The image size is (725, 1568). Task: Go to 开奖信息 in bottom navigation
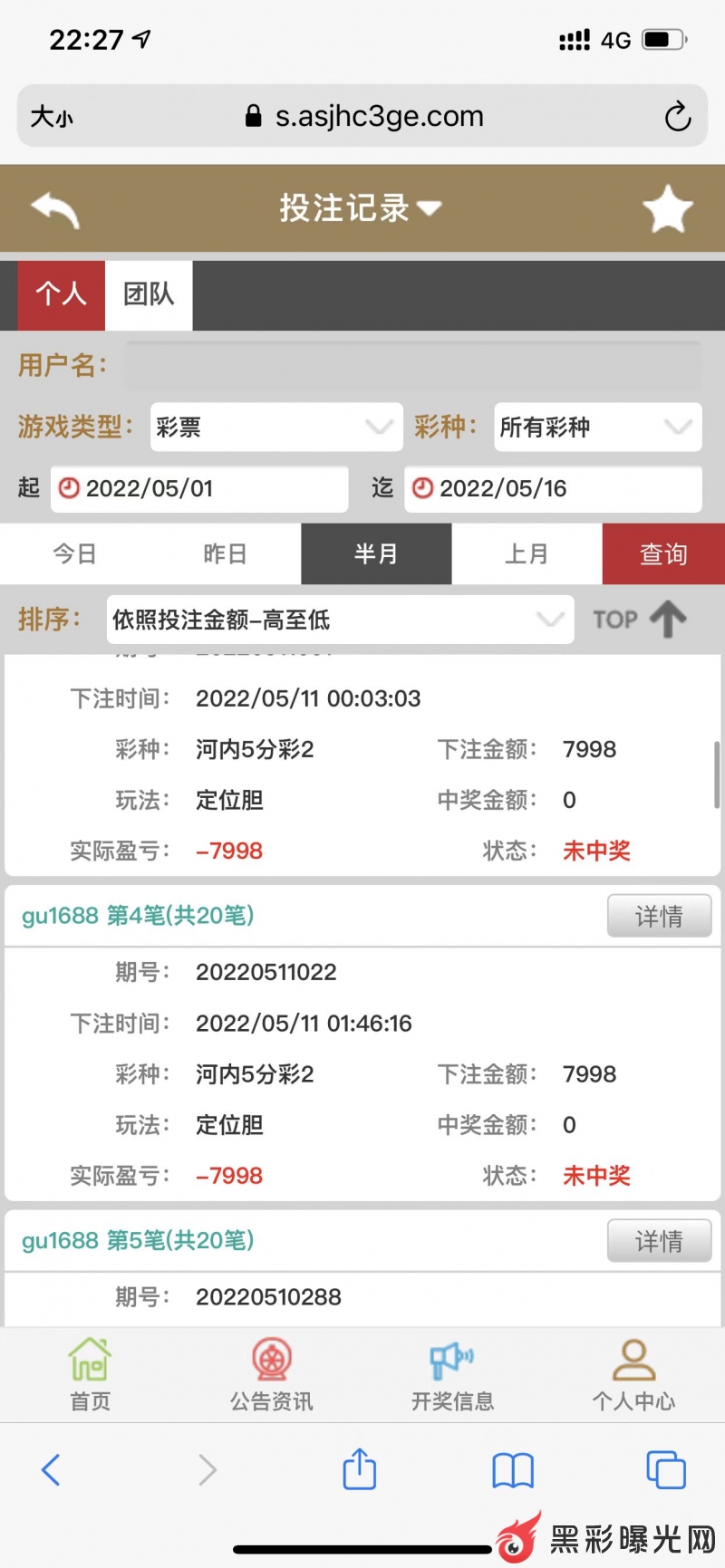pyautogui.click(x=452, y=1376)
